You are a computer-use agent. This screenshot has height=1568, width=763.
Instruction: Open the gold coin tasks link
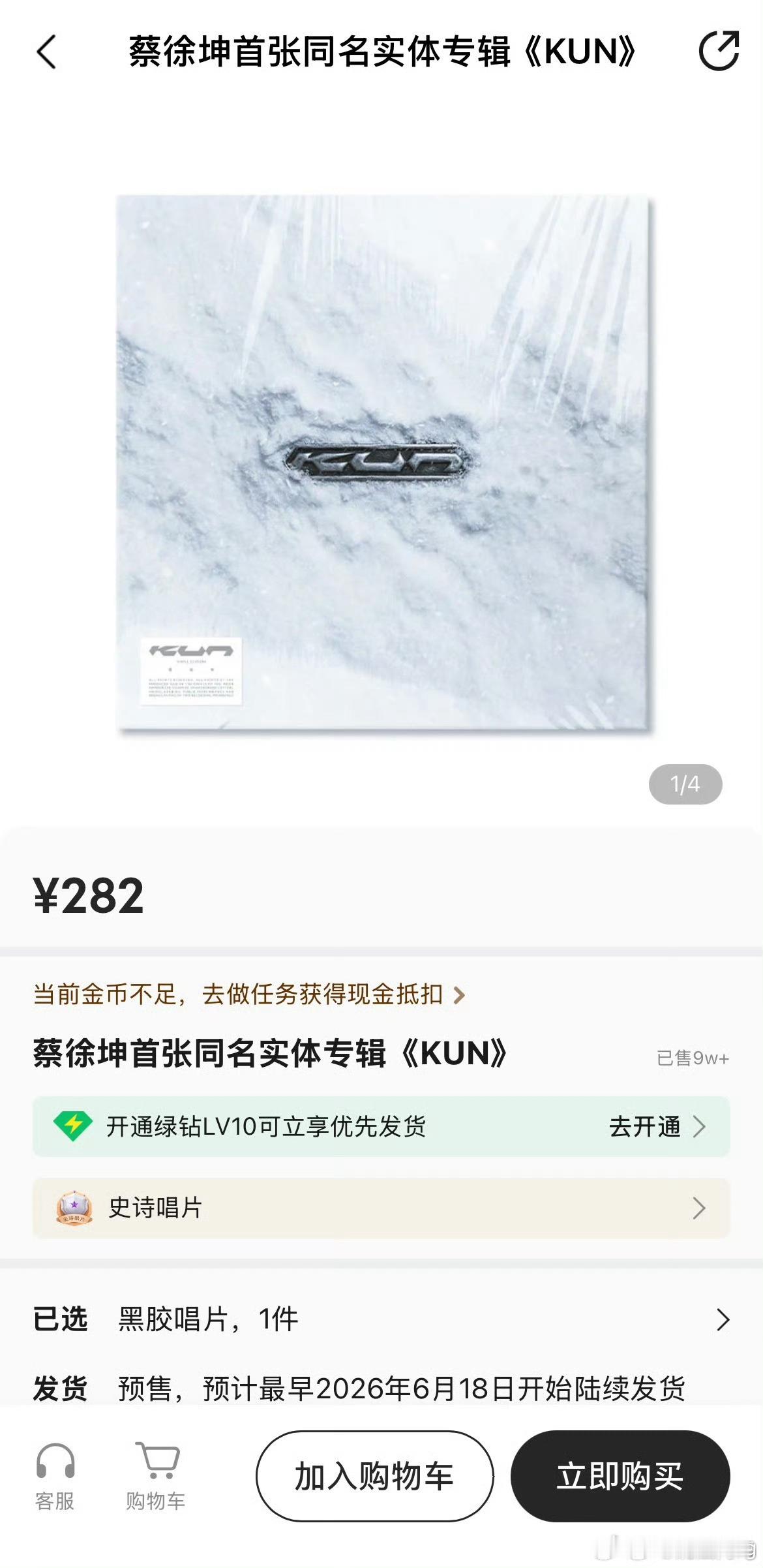click(249, 994)
